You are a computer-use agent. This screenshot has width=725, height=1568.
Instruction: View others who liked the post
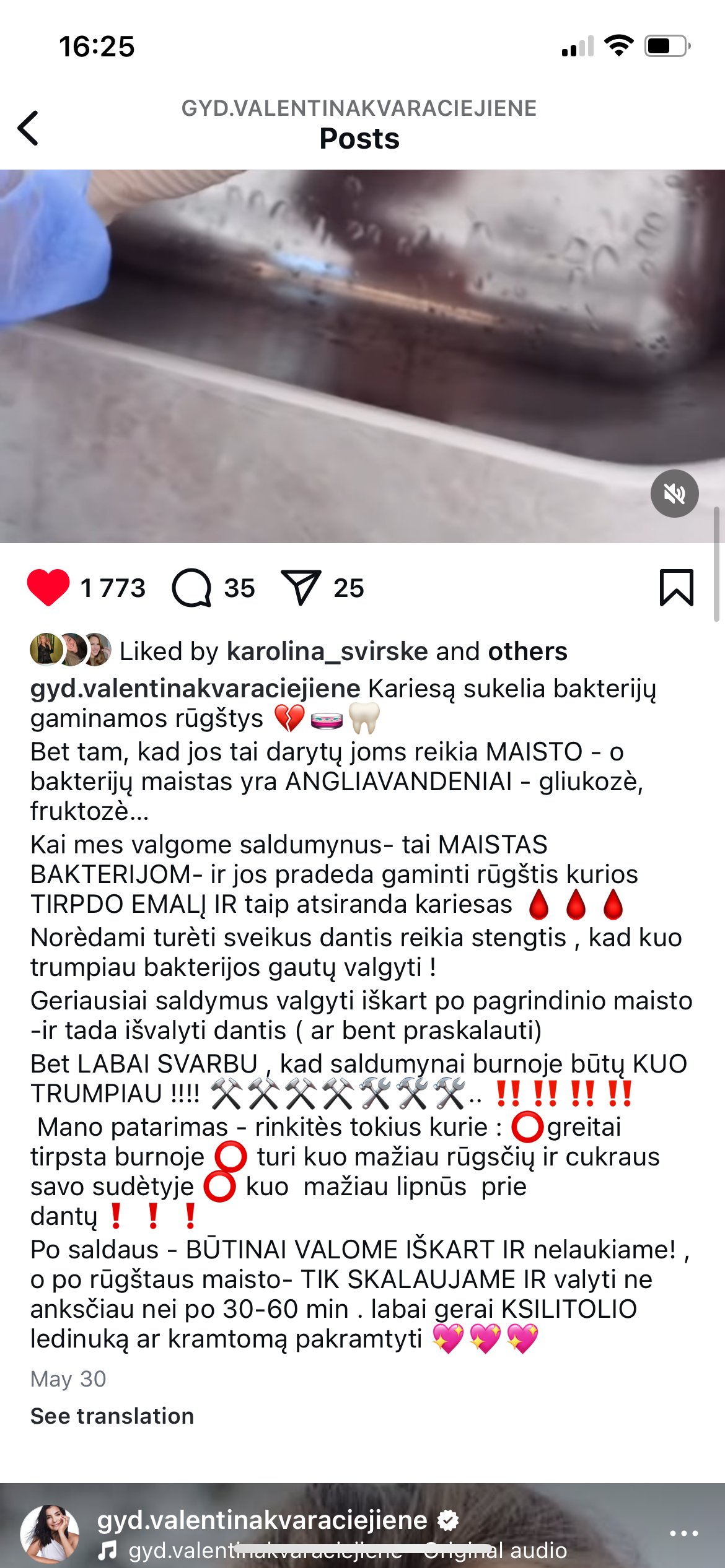tap(527, 651)
